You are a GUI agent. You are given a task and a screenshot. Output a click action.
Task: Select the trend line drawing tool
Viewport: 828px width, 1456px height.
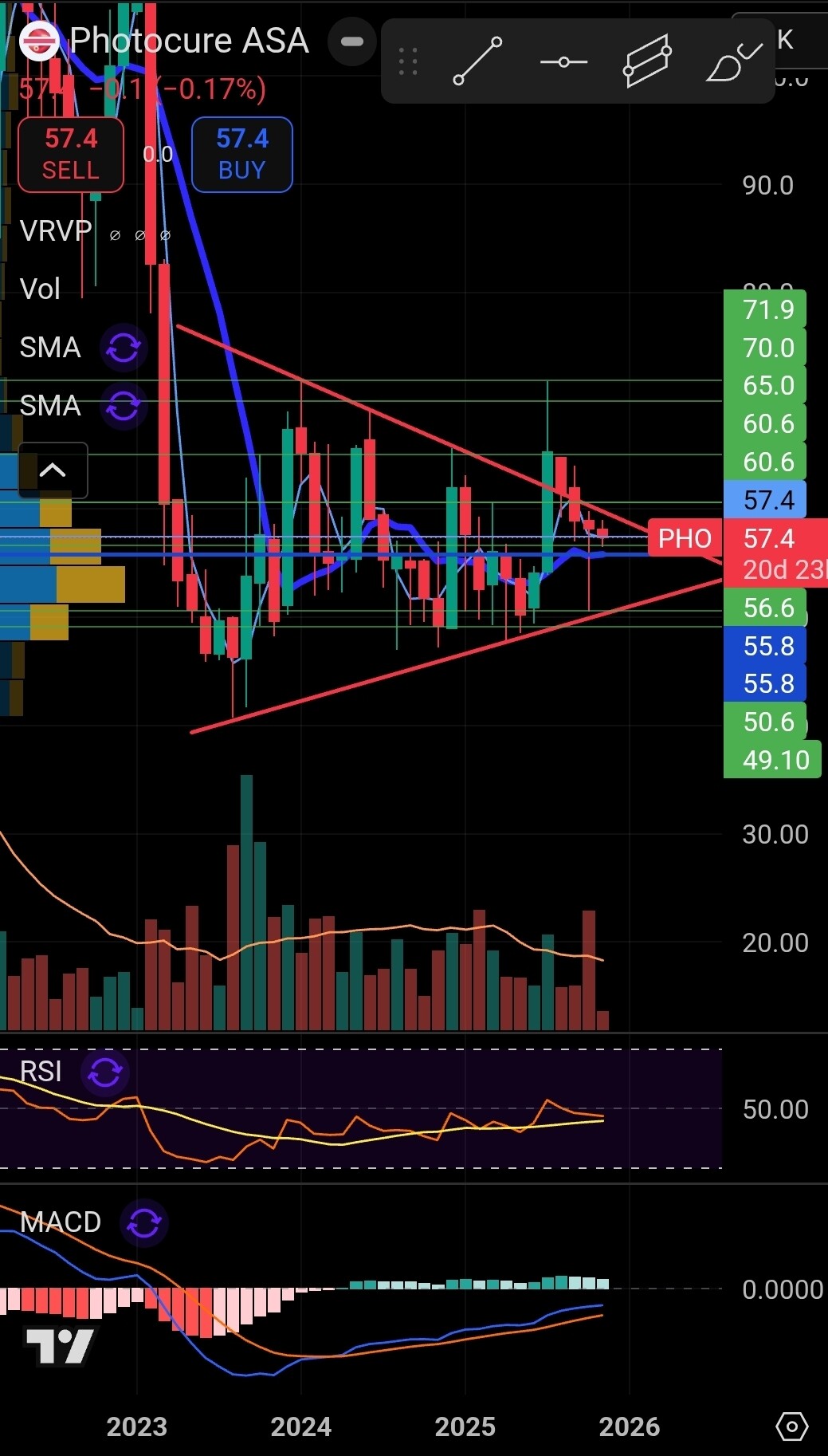(477, 61)
